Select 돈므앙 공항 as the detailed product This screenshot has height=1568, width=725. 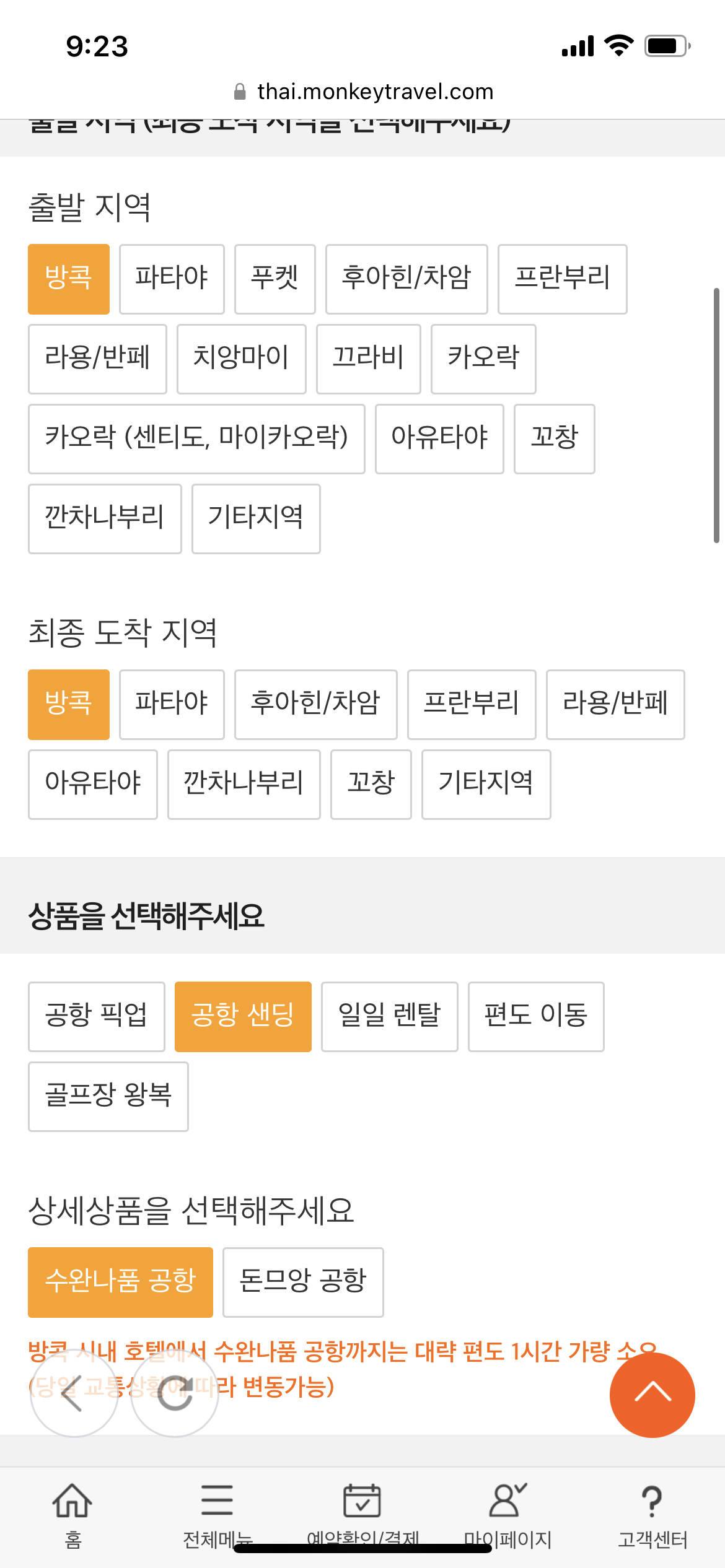click(x=303, y=1283)
